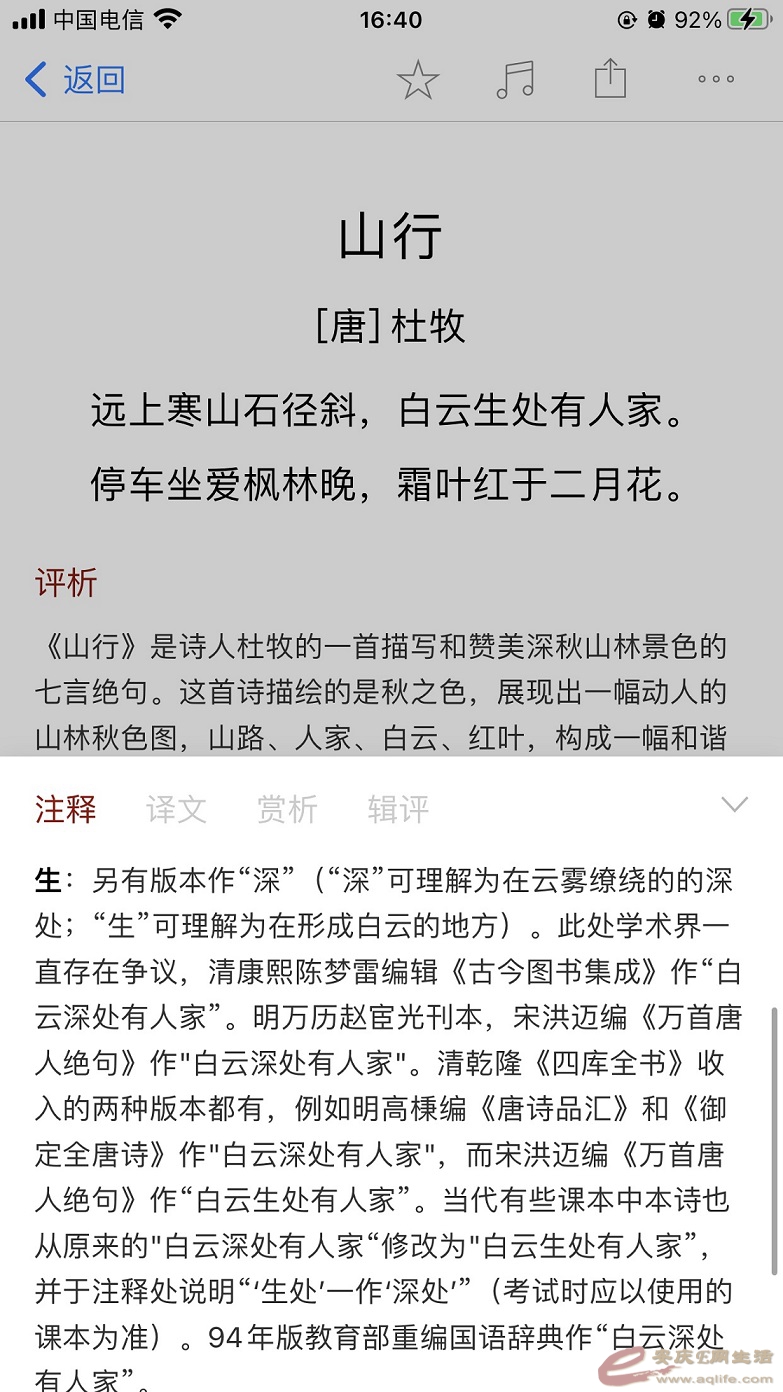Viewport: 783px width, 1392px height.
Task: Favorite this poem with the star icon
Action: [418, 80]
